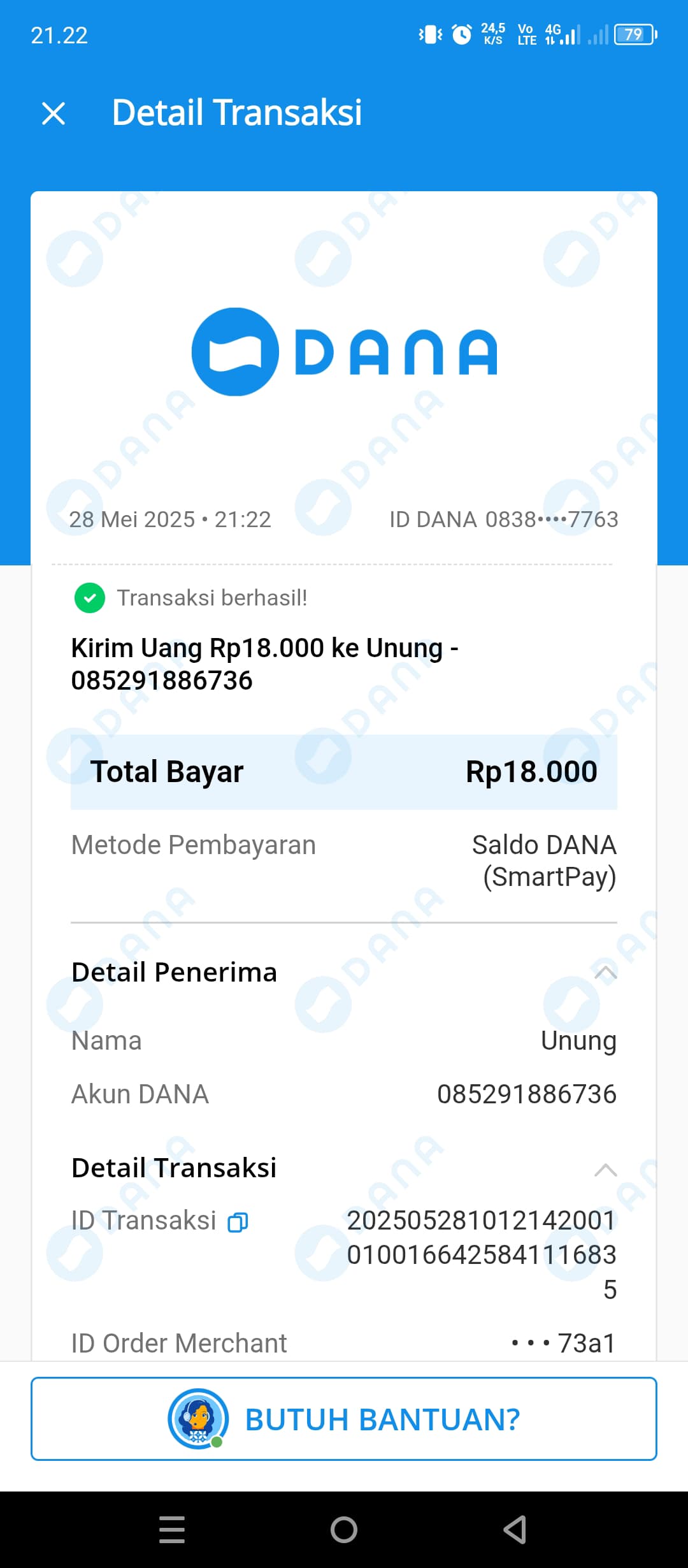Screen dimensions: 688x1568
Task: Collapse the Detail Penerima section
Action: tap(605, 973)
